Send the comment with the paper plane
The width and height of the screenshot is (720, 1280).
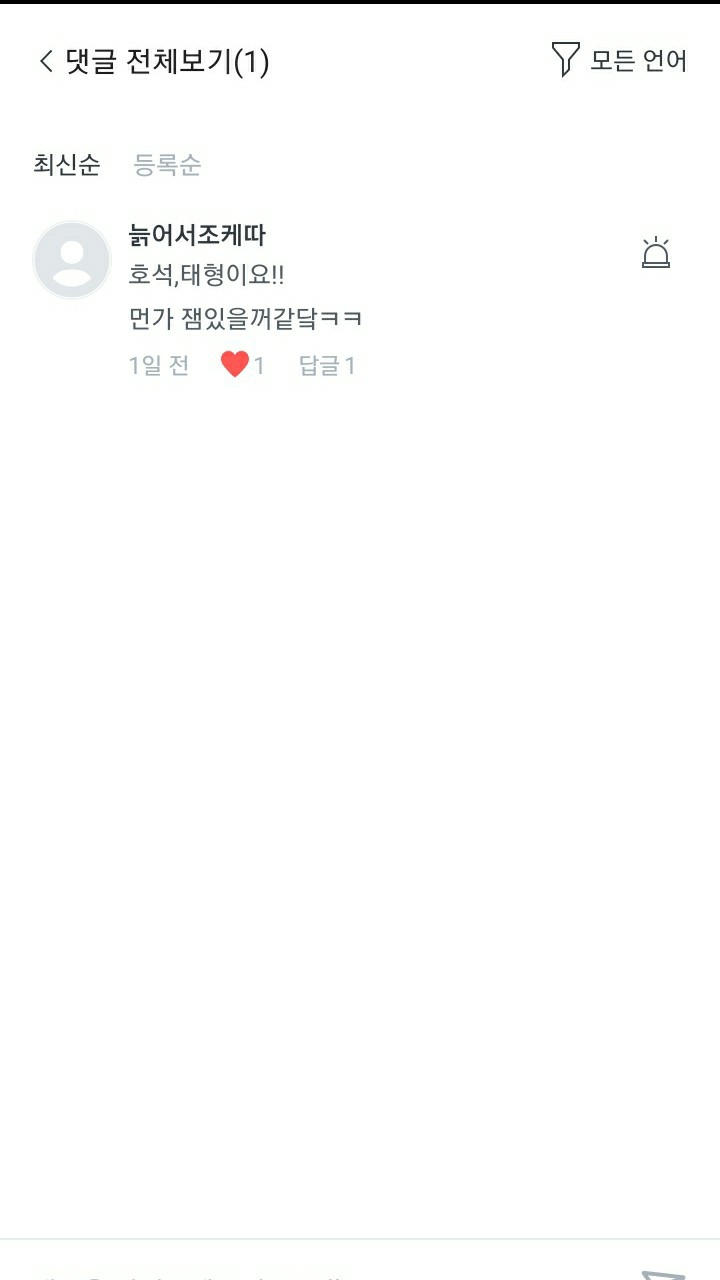664,1273
